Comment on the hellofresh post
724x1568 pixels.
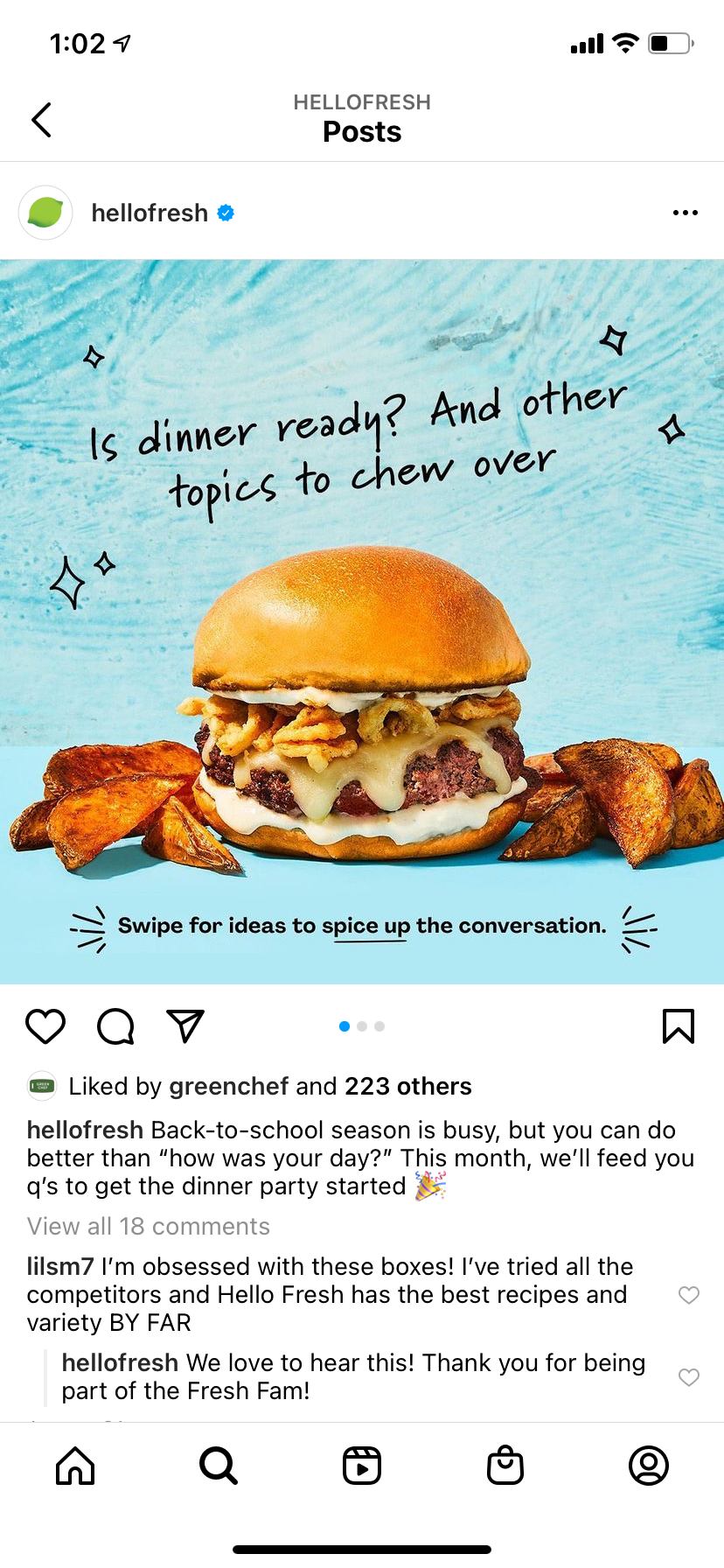click(115, 1026)
